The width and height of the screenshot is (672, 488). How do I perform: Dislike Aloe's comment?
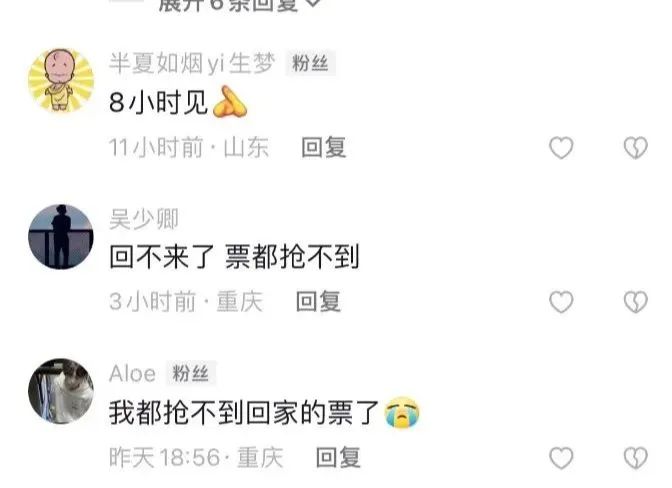635,458
